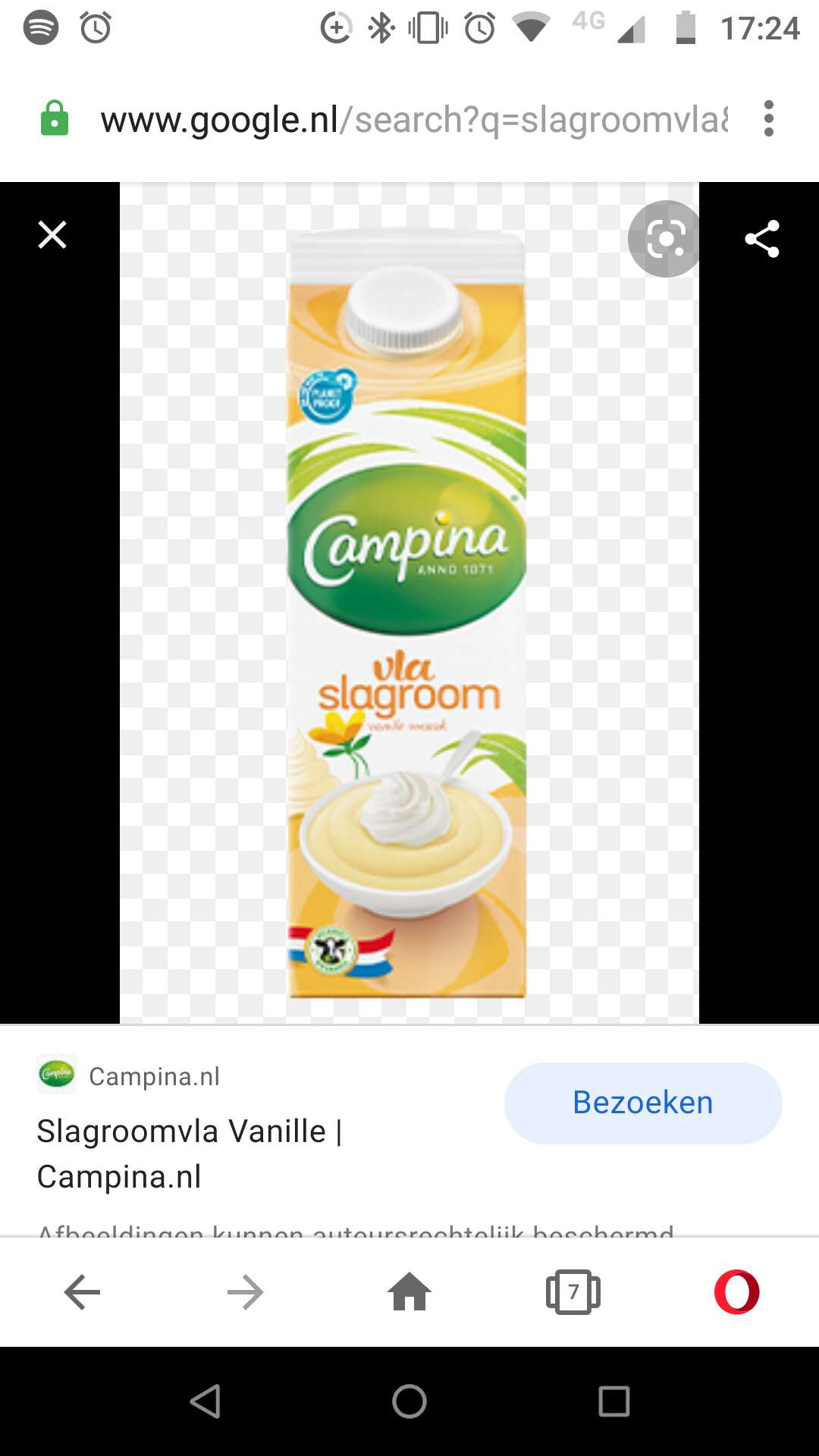Image resolution: width=819 pixels, height=1456 pixels.
Task: Share this image
Action: click(762, 239)
